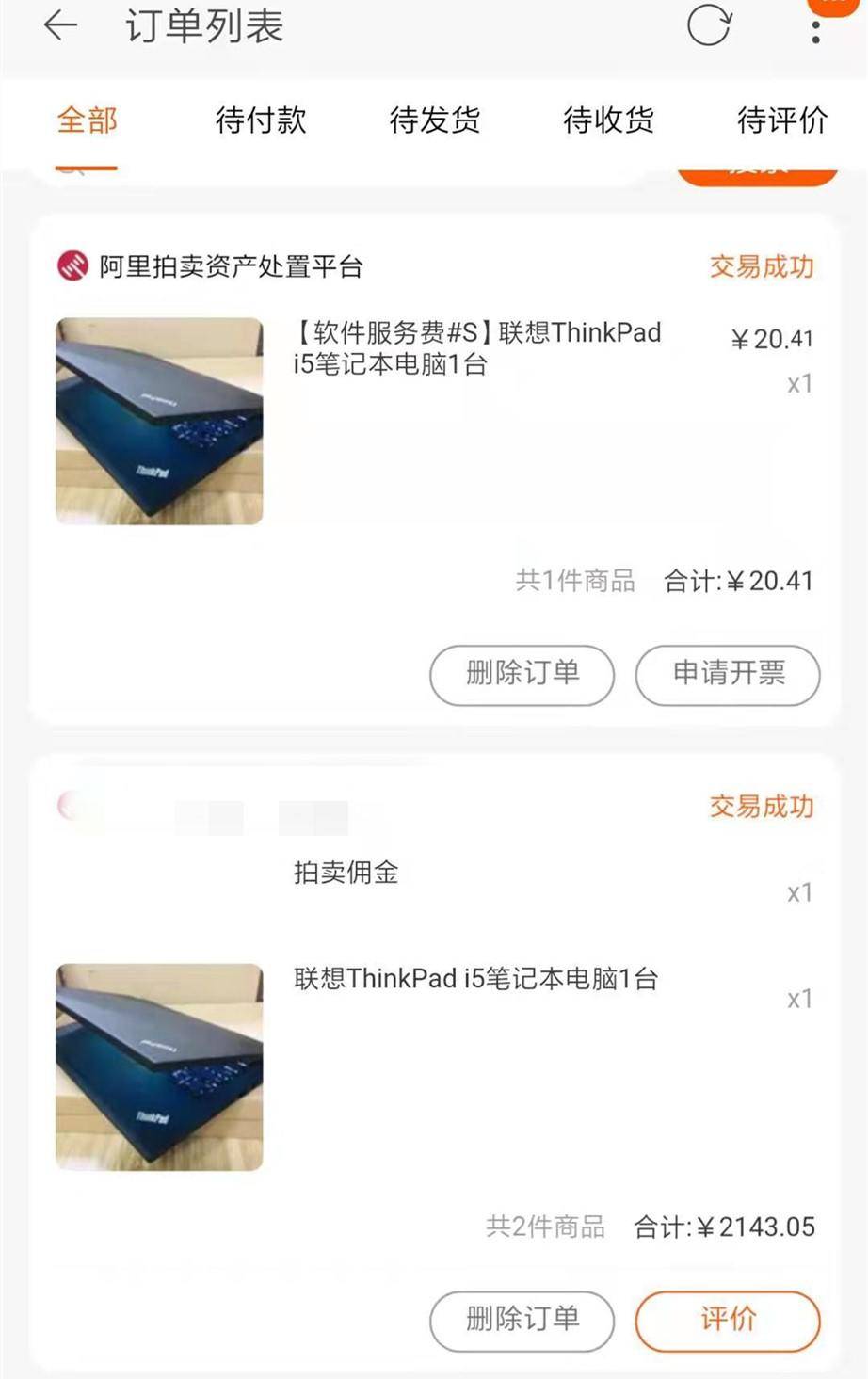Tap 评价 on the ¥2143.05 order

click(x=728, y=1322)
